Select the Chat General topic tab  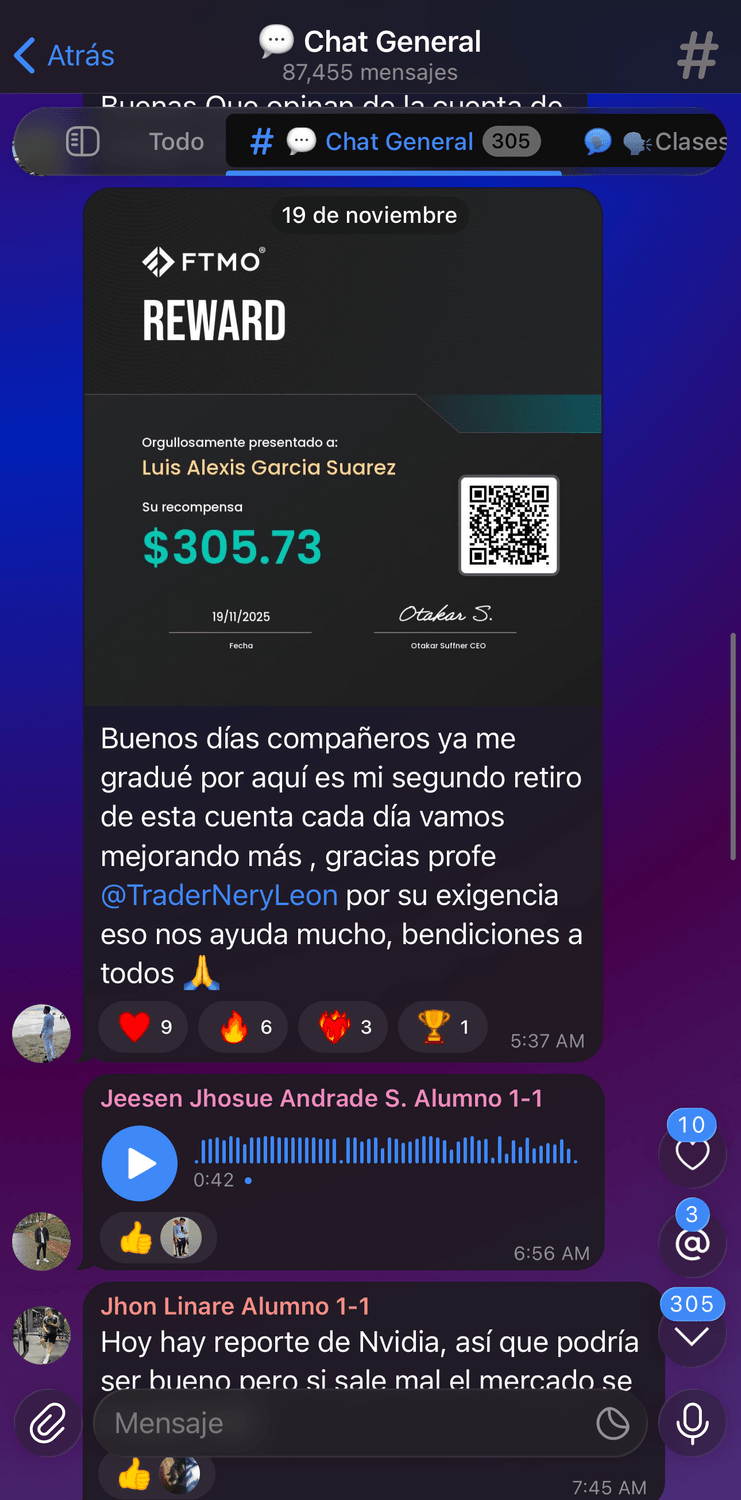[396, 142]
